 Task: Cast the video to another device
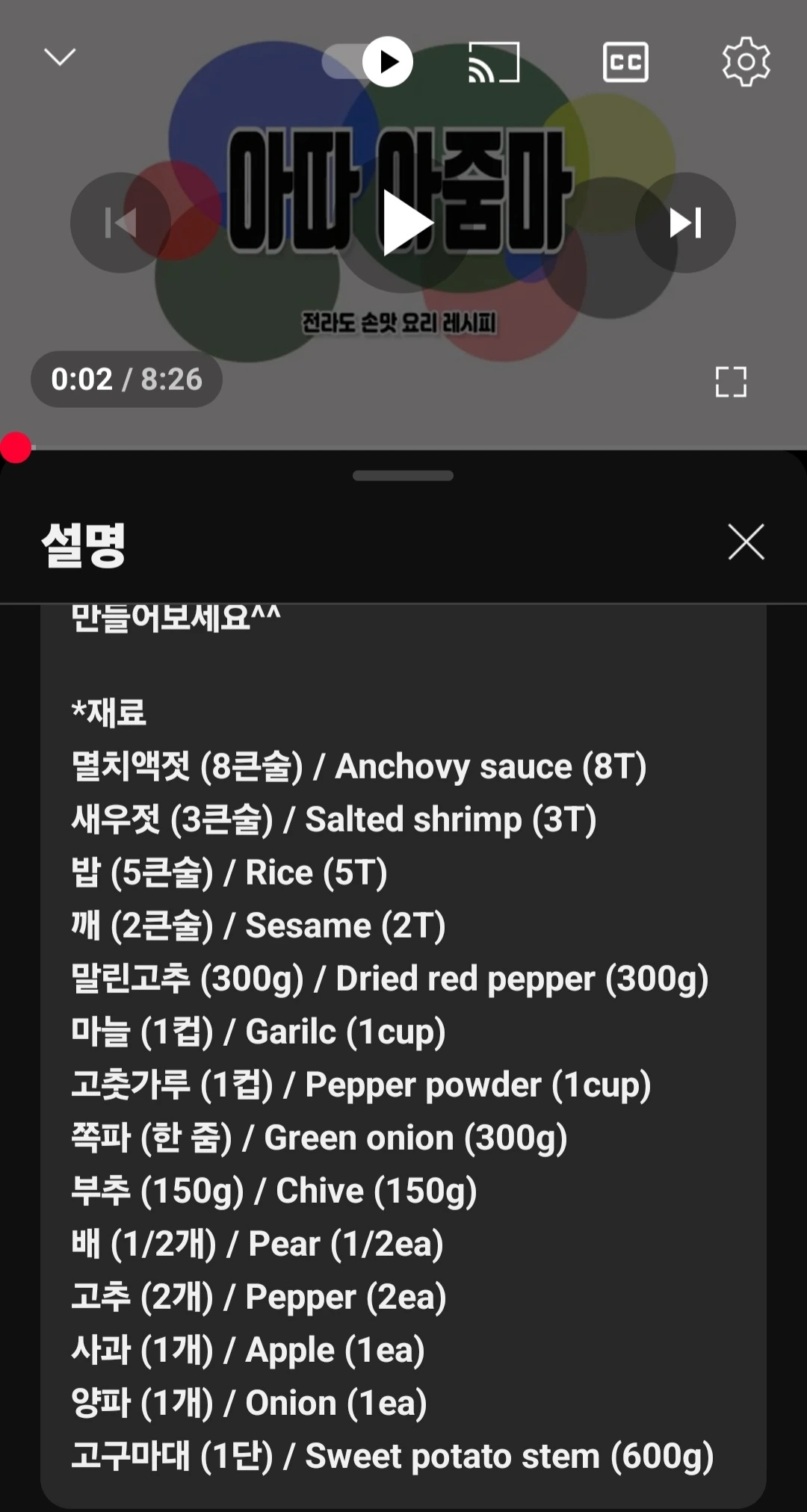[x=493, y=61]
